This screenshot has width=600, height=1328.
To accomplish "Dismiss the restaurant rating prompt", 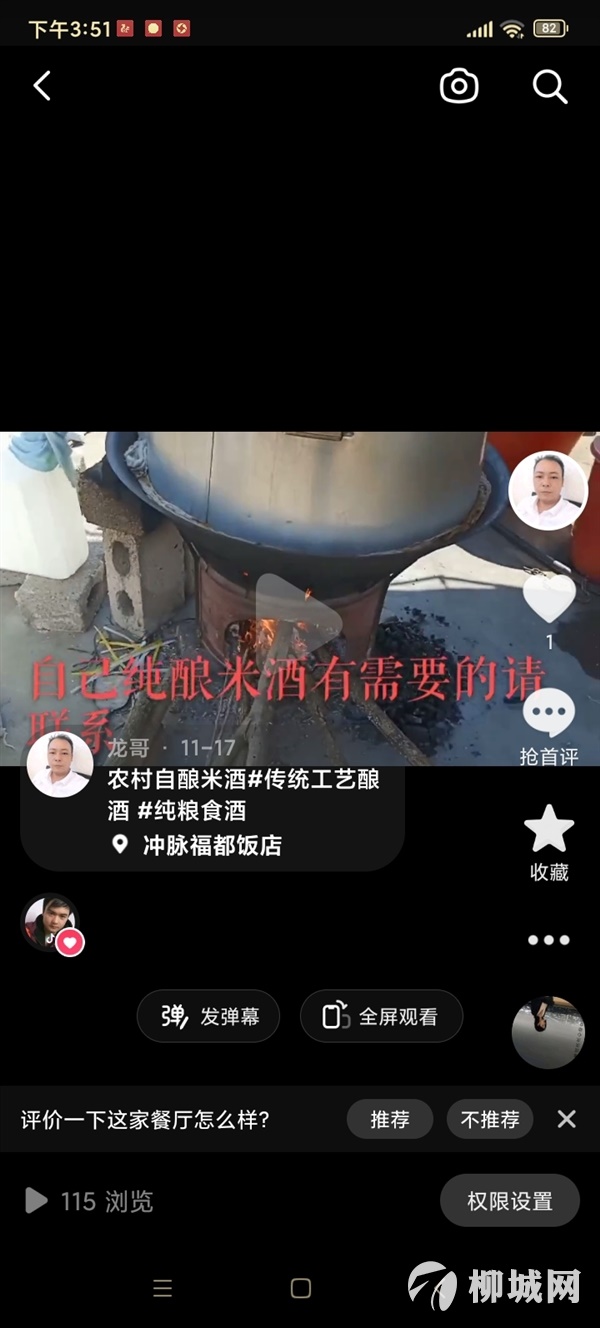I will [x=567, y=1119].
